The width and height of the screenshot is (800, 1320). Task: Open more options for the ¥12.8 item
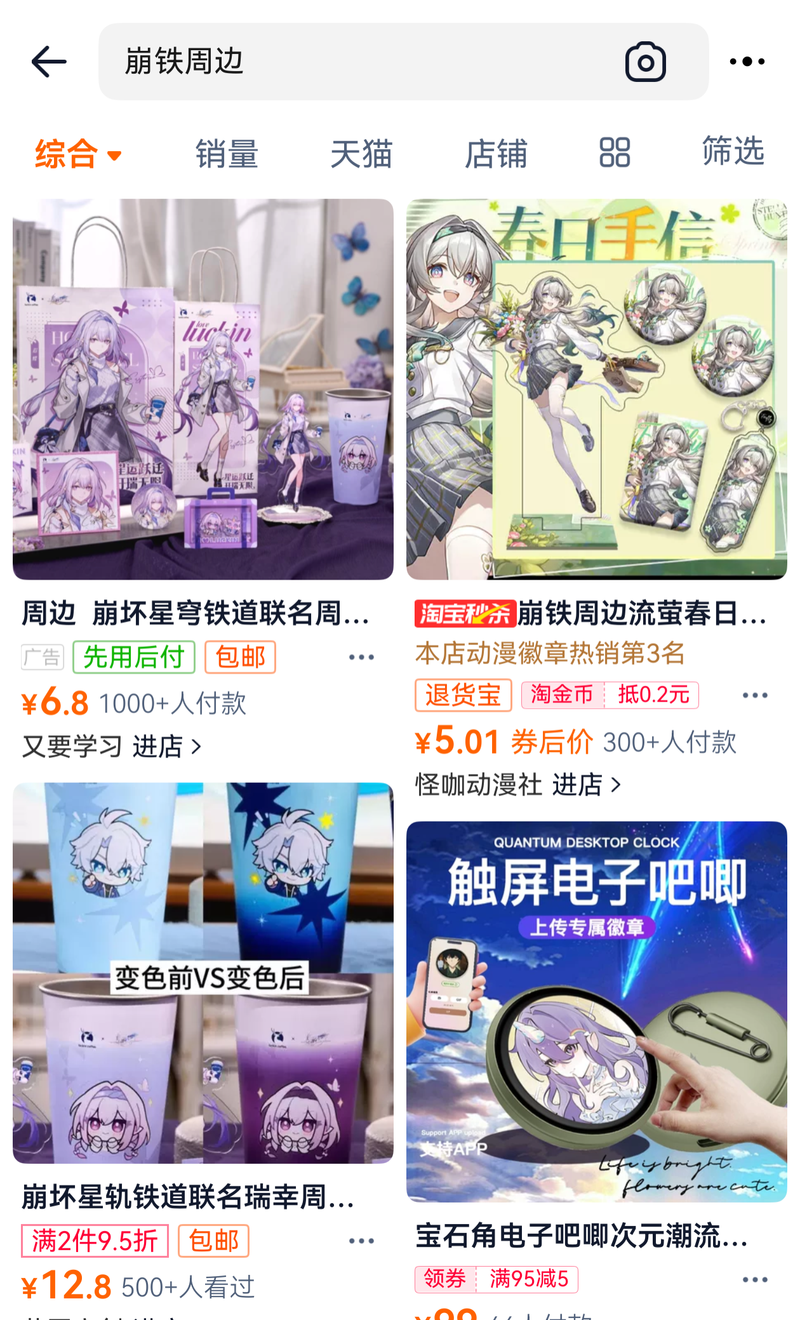361,1241
